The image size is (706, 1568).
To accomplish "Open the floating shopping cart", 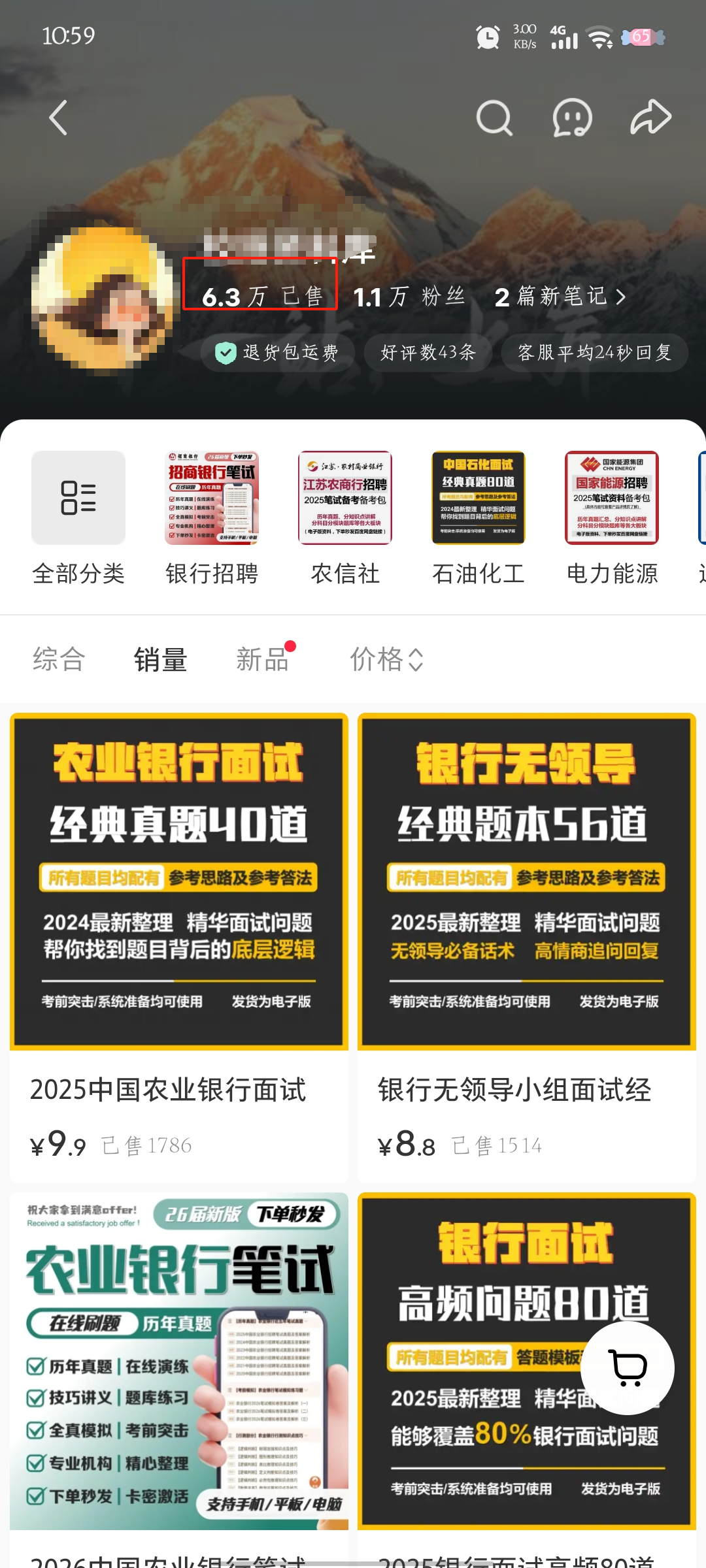I will tap(628, 1367).
